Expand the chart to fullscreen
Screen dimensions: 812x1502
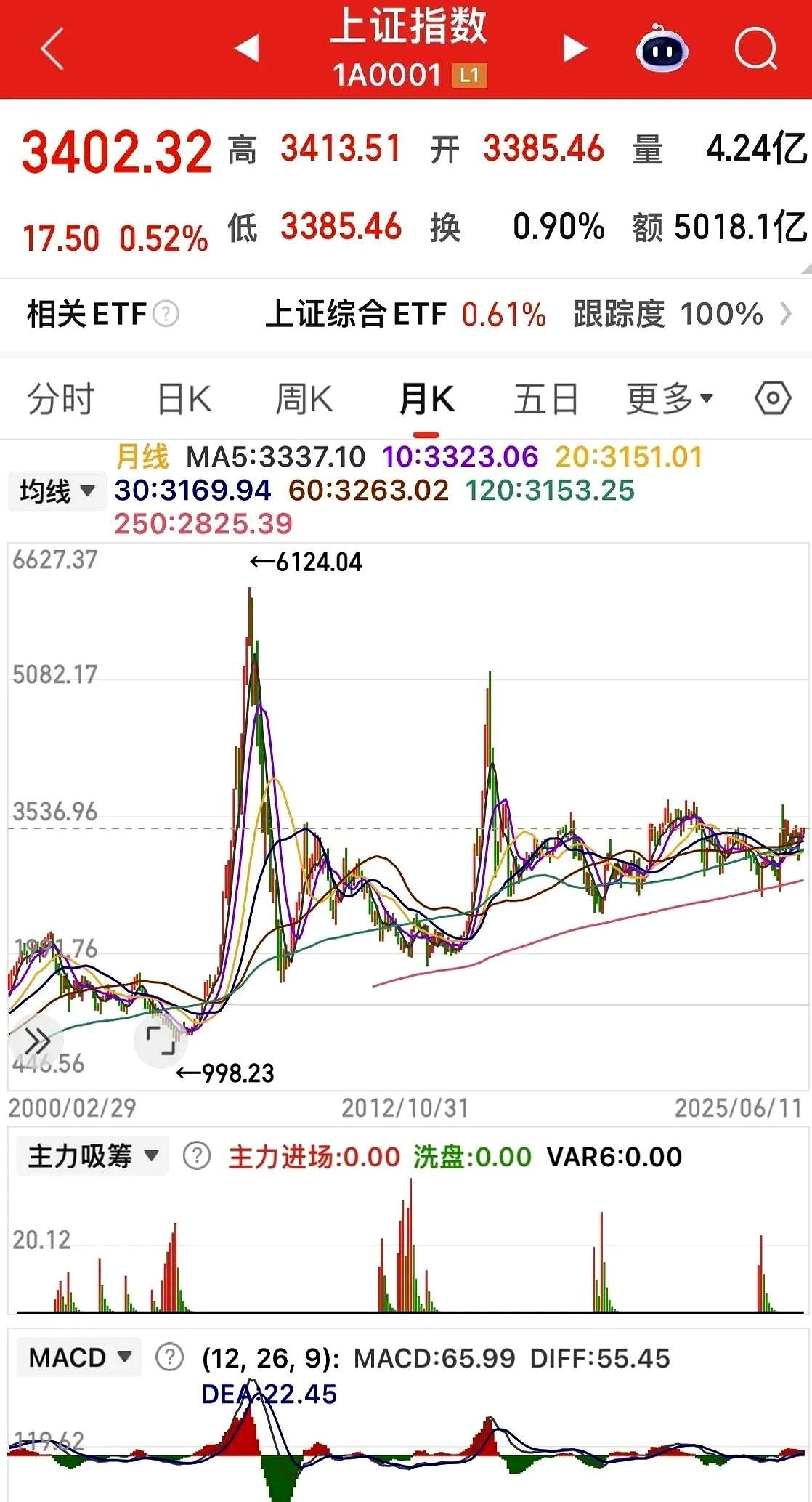(x=161, y=1041)
